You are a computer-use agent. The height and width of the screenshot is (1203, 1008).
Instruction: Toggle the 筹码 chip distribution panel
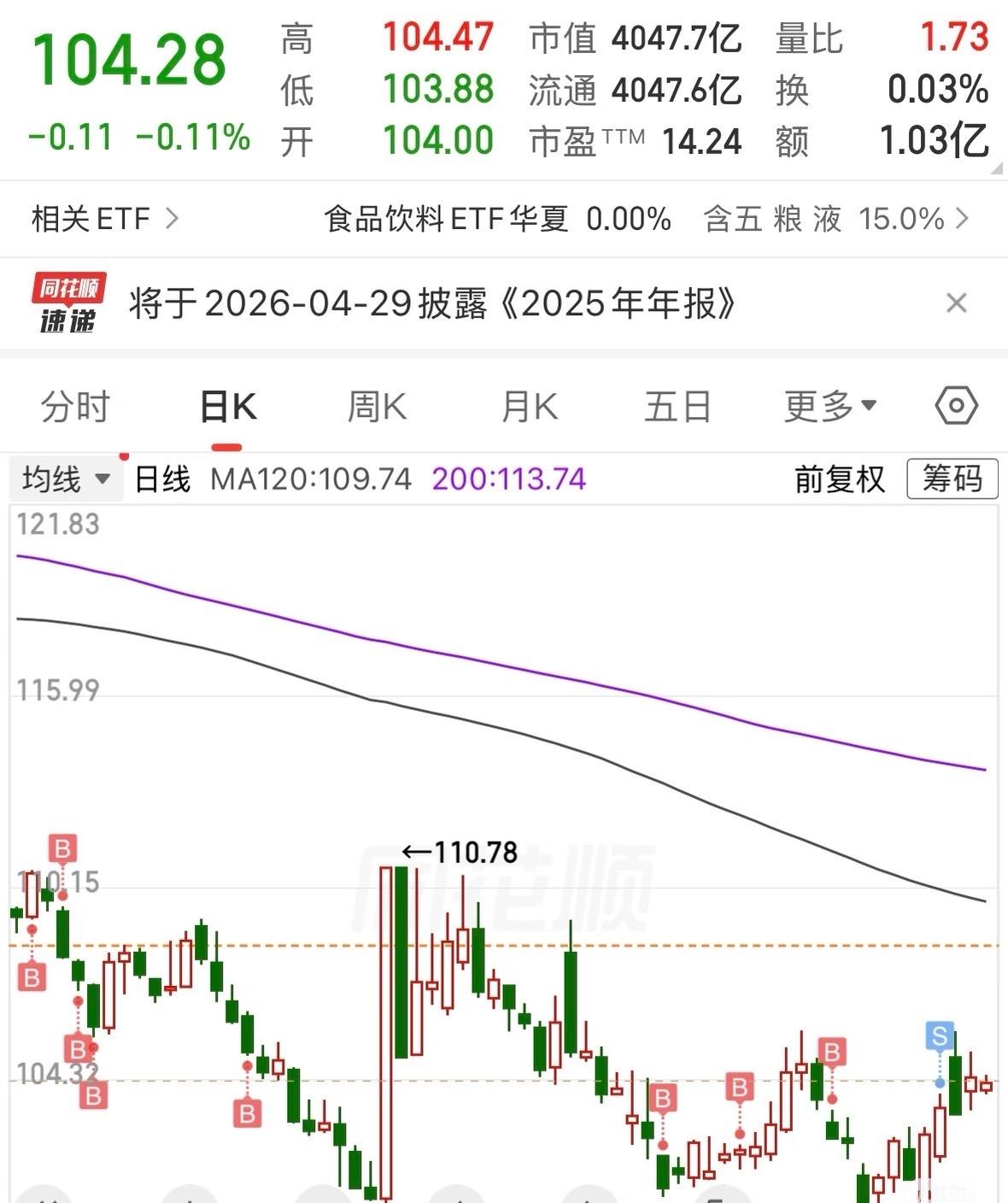952,479
